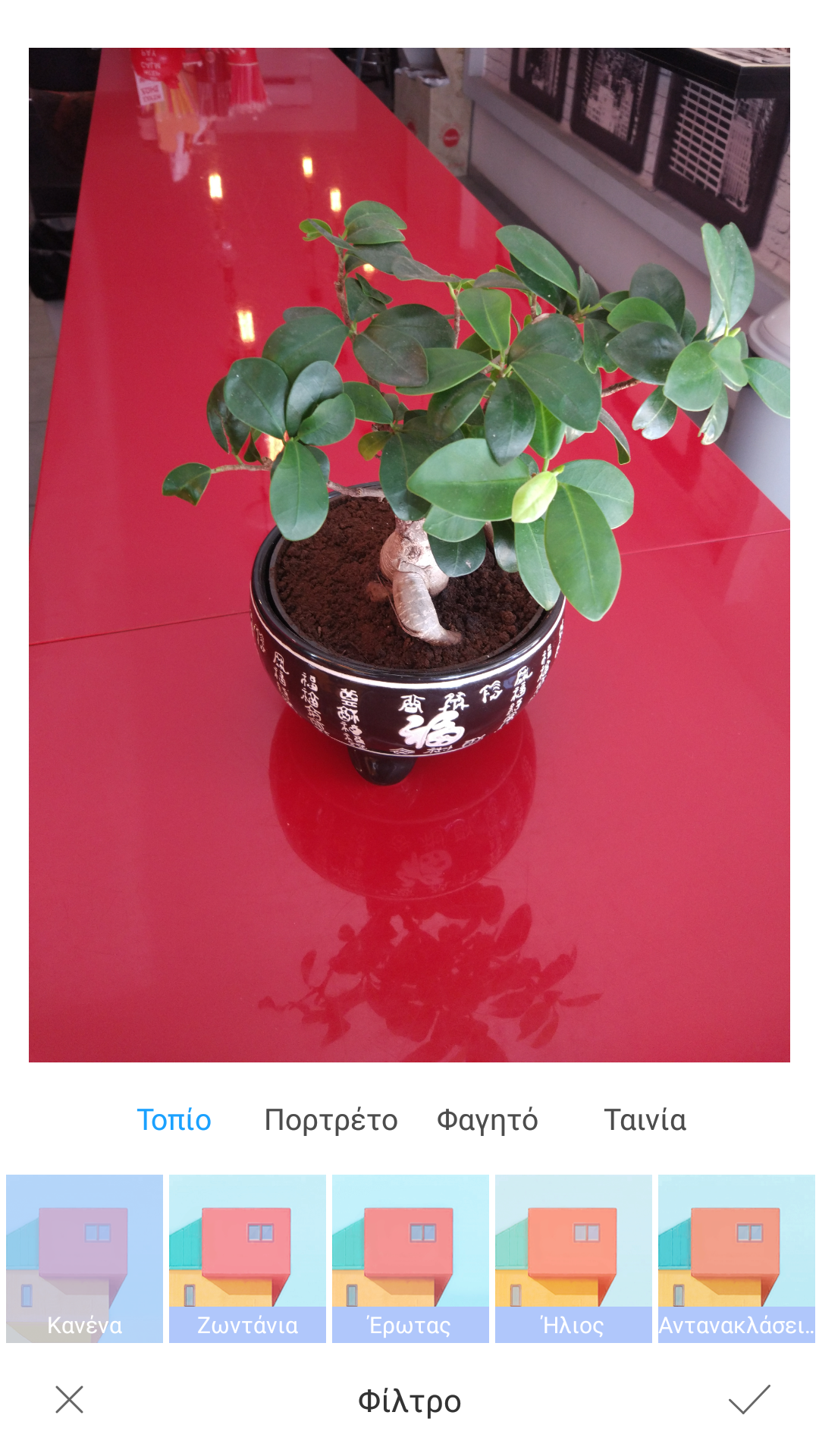Switch to the Πορτρέτο filter category
The height and width of the screenshot is (1456, 819).
[331, 1120]
